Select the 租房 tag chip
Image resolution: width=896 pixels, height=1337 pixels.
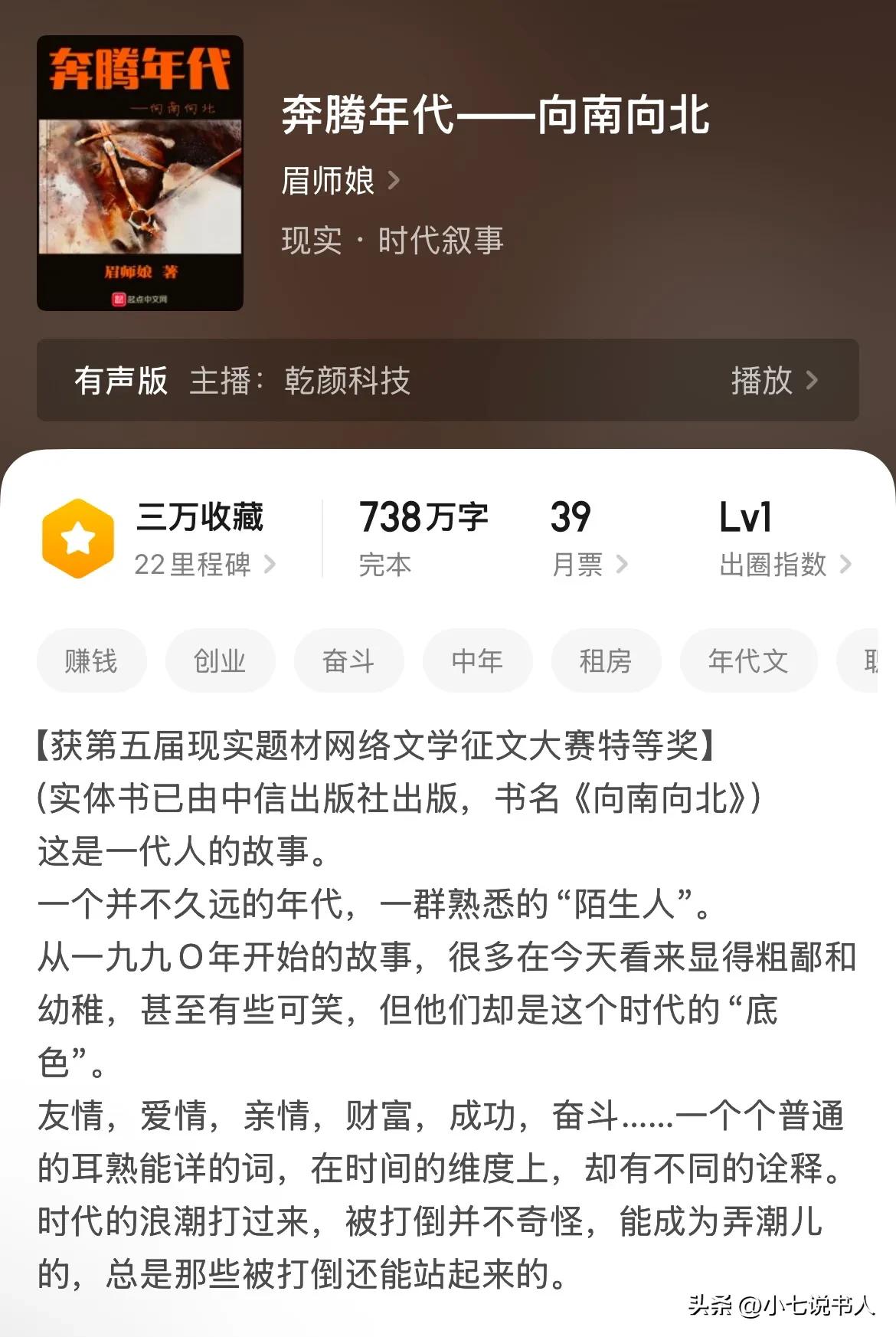[606, 660]
